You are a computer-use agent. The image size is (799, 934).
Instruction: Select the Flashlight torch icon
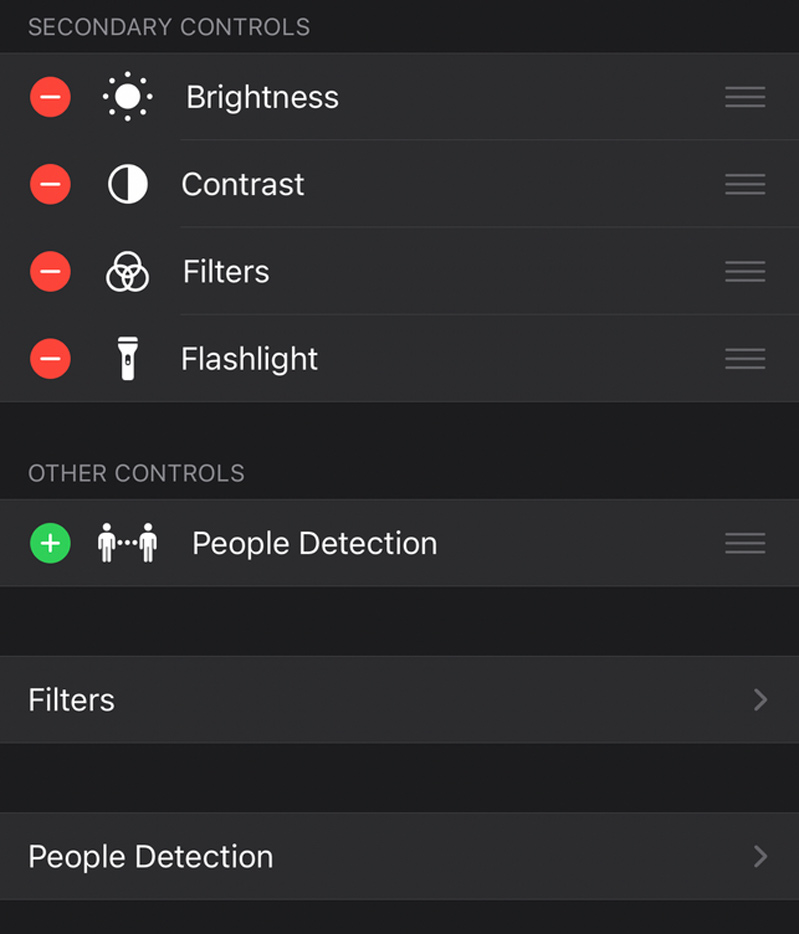(x=128, y=358)
